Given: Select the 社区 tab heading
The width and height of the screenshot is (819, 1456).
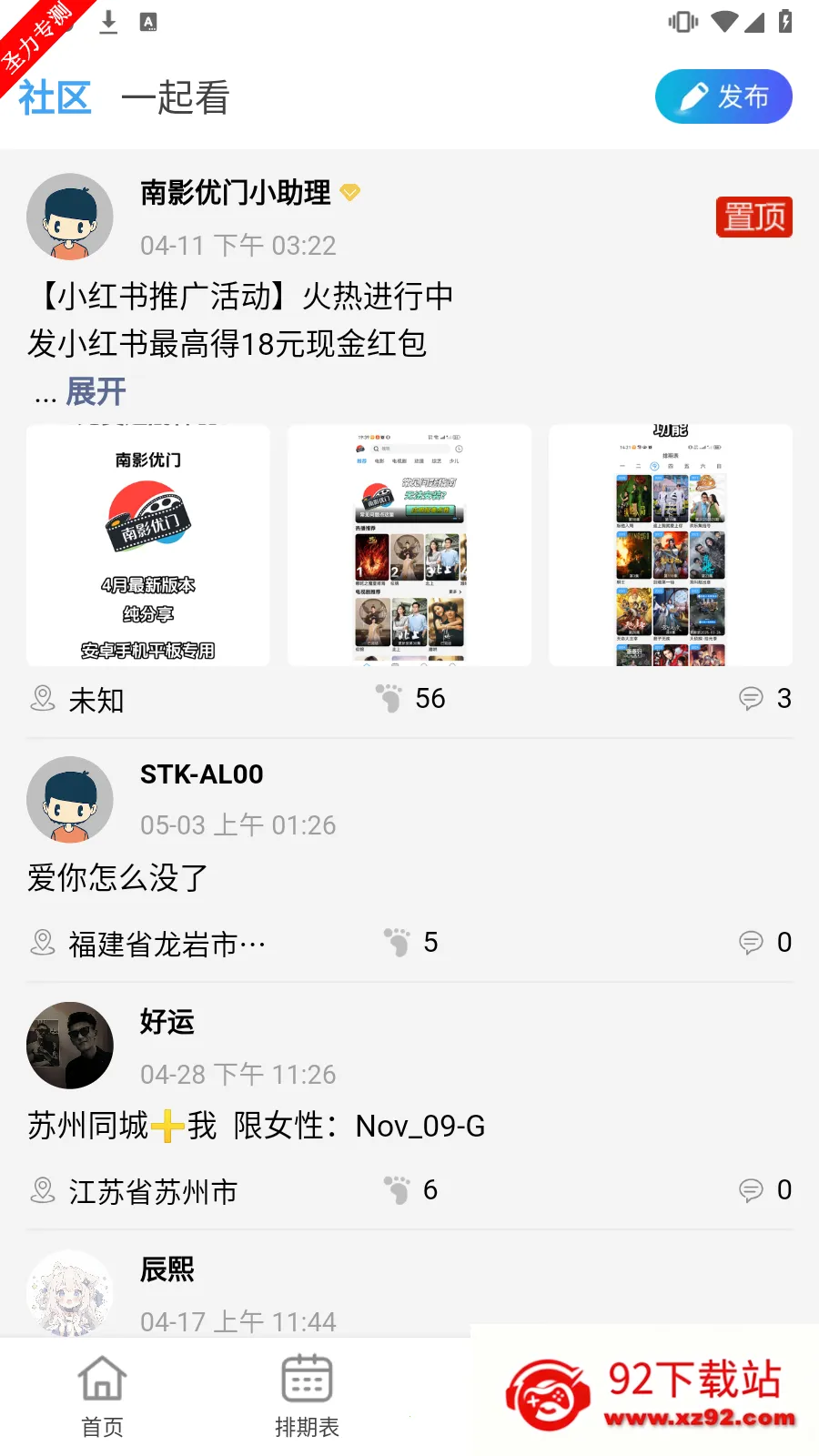Looking at the screenshot, I should (53, 96).
